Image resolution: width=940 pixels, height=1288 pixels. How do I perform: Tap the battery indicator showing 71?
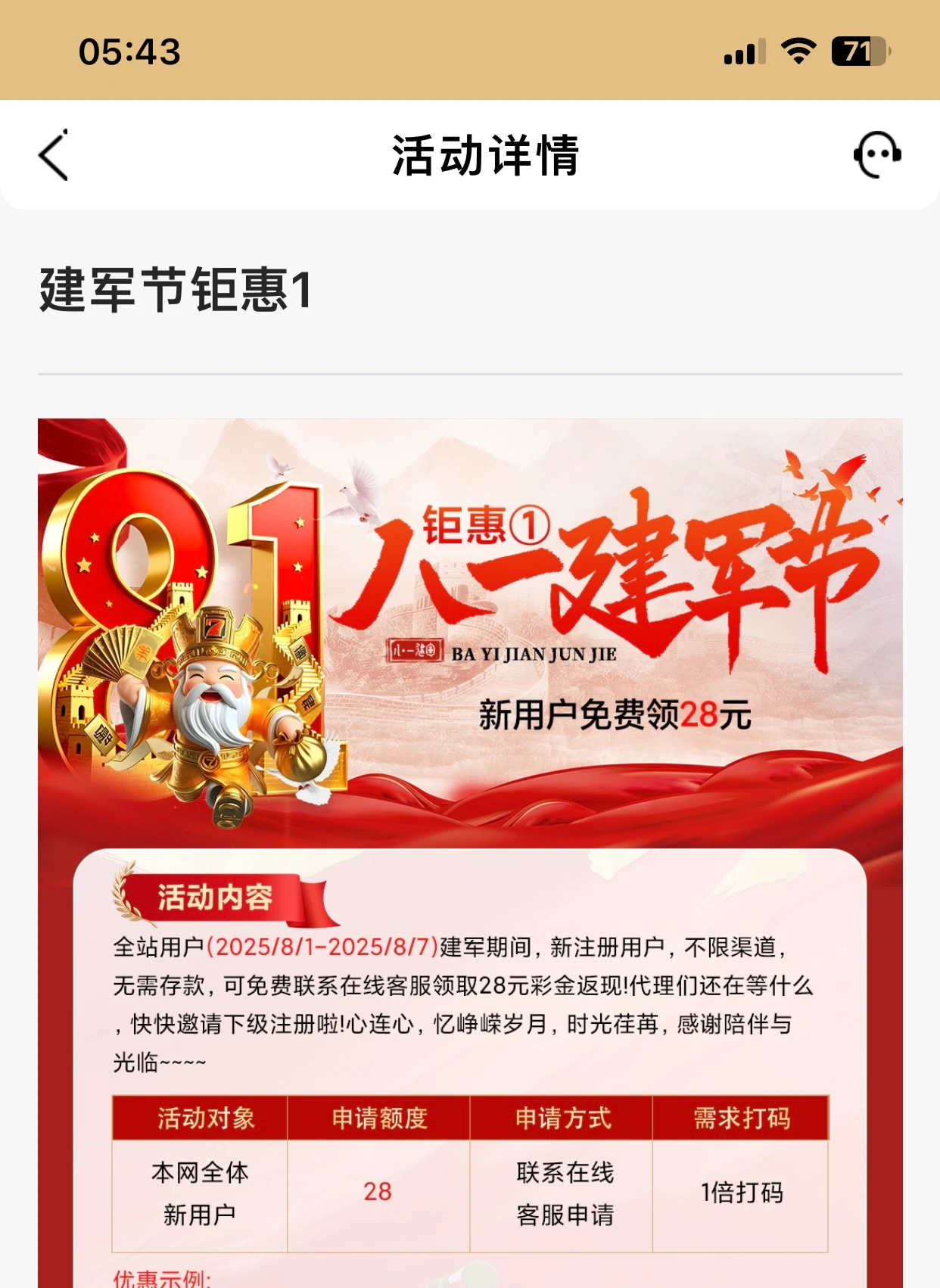tap(861, 50)
